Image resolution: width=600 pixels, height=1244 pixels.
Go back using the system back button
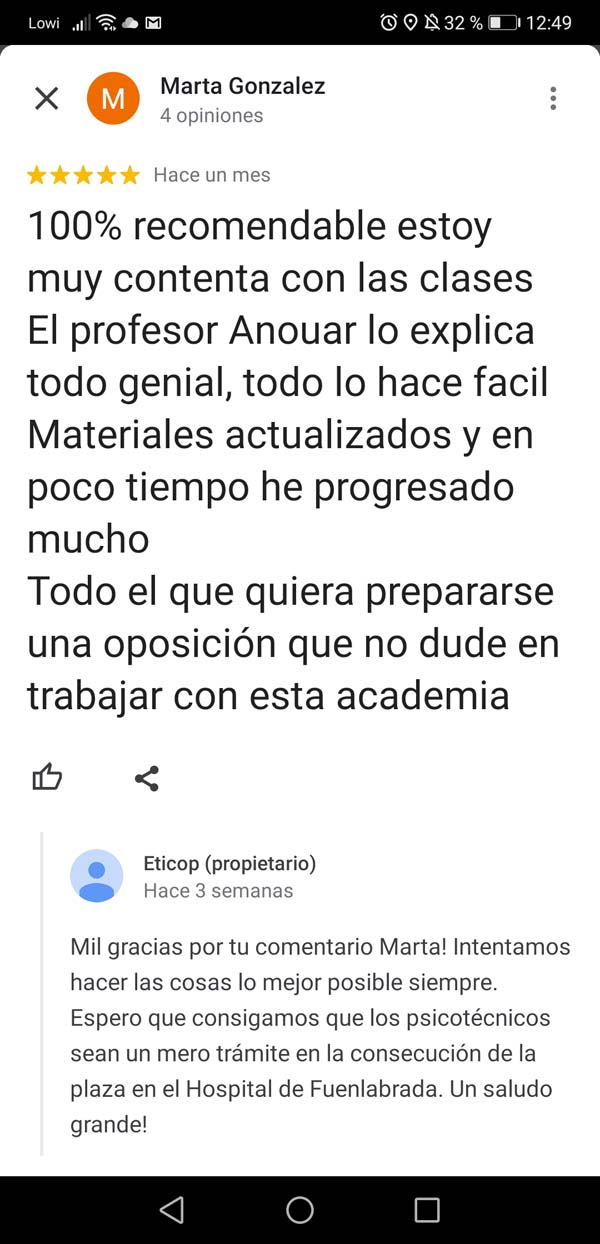tap(172, 1210)
